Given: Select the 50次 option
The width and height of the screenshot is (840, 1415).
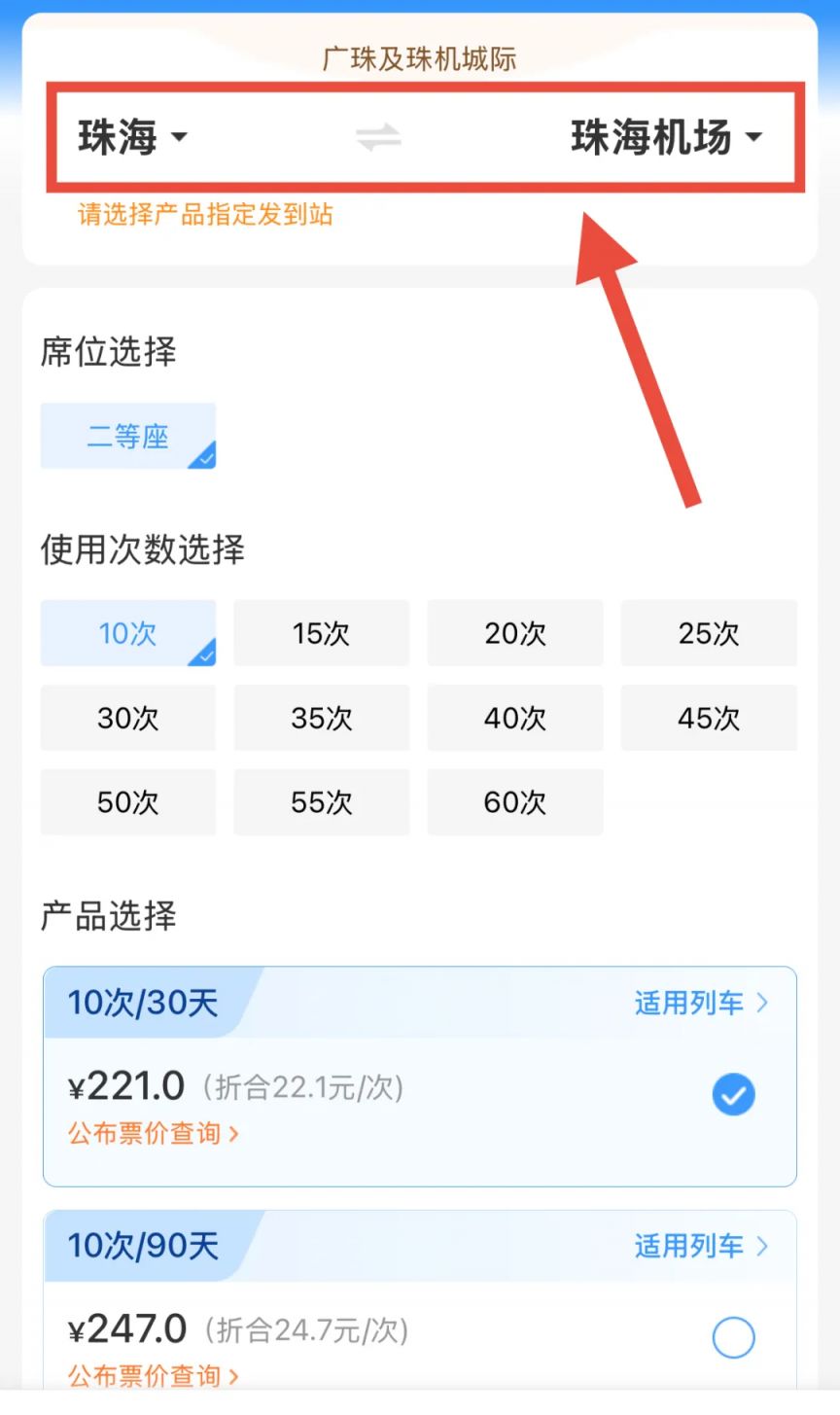Looking at the screenshot, I should pyautogui.click(x=128, y=802).
